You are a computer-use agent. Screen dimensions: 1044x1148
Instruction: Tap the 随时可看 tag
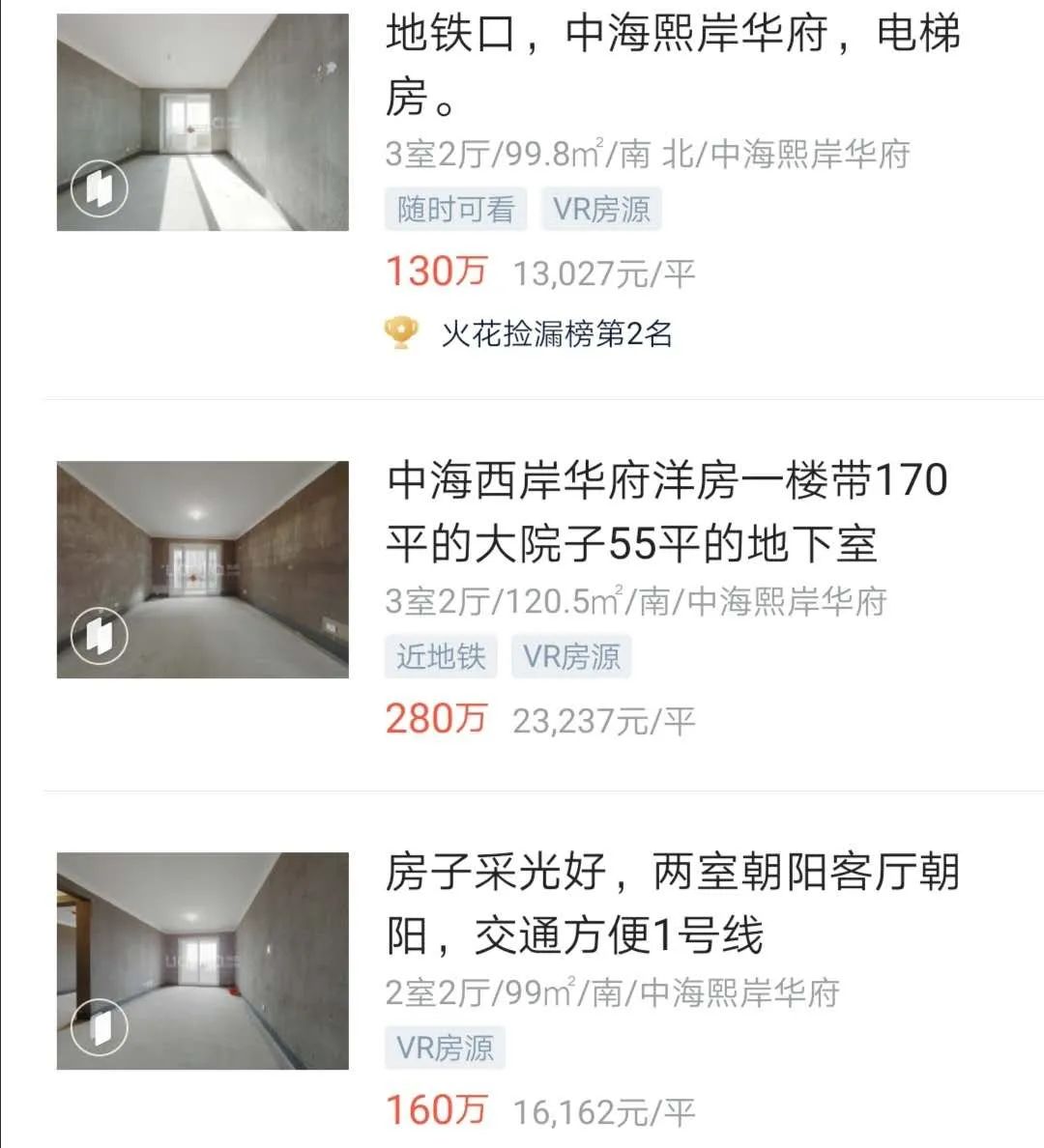(456, 209)
